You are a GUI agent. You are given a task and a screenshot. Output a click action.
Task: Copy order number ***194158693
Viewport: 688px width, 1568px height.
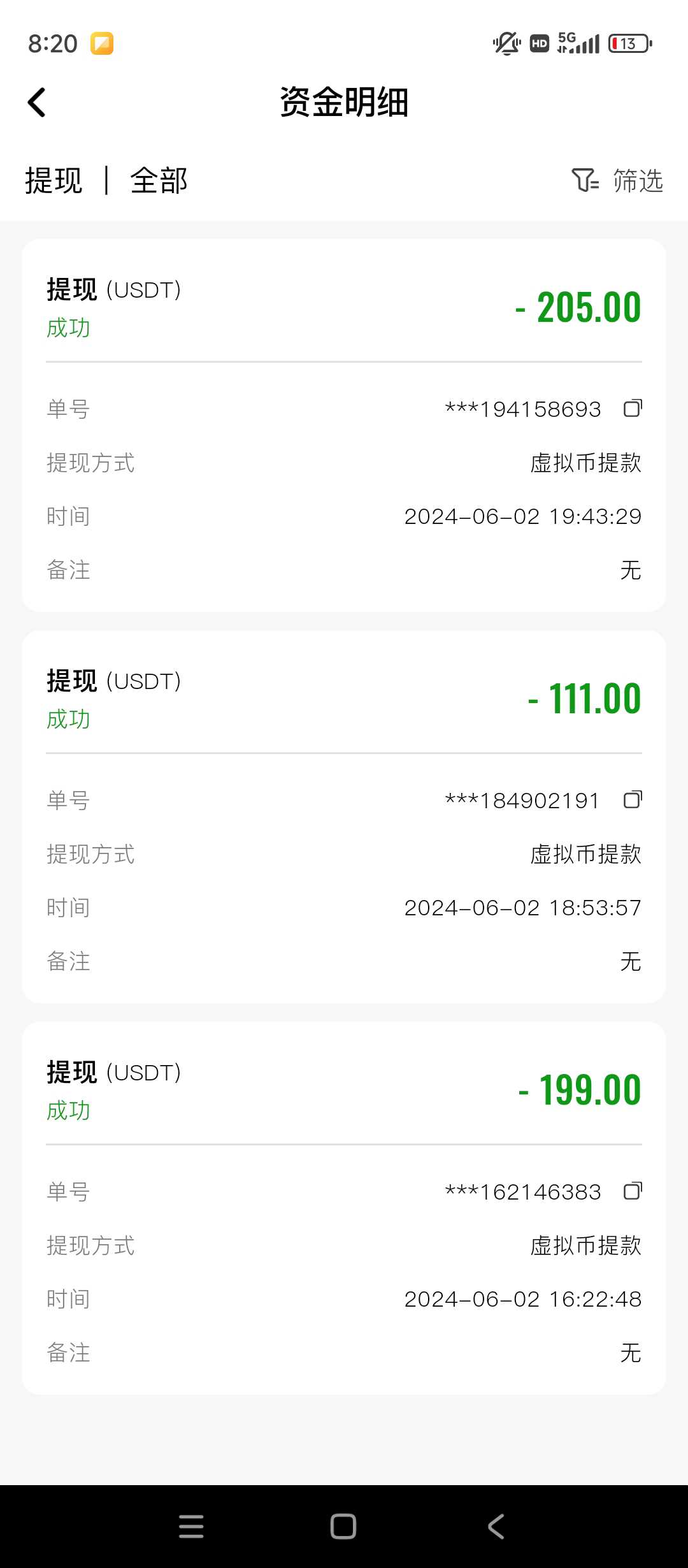tap(632, 408)
